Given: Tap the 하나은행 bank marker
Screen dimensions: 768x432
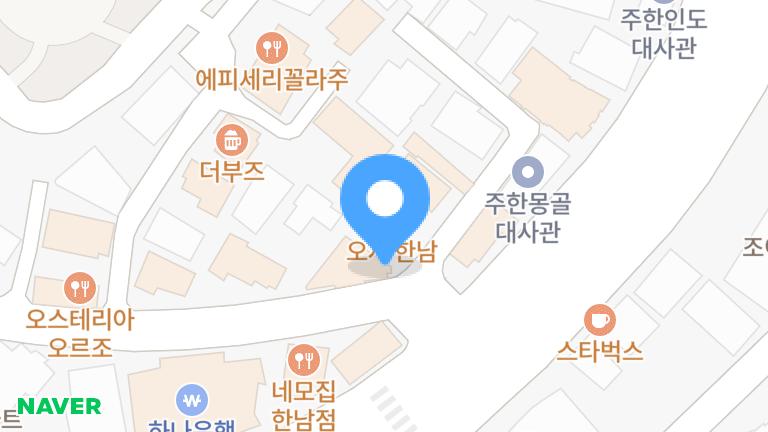Looking at the screenshot, I should click(190, 401).
